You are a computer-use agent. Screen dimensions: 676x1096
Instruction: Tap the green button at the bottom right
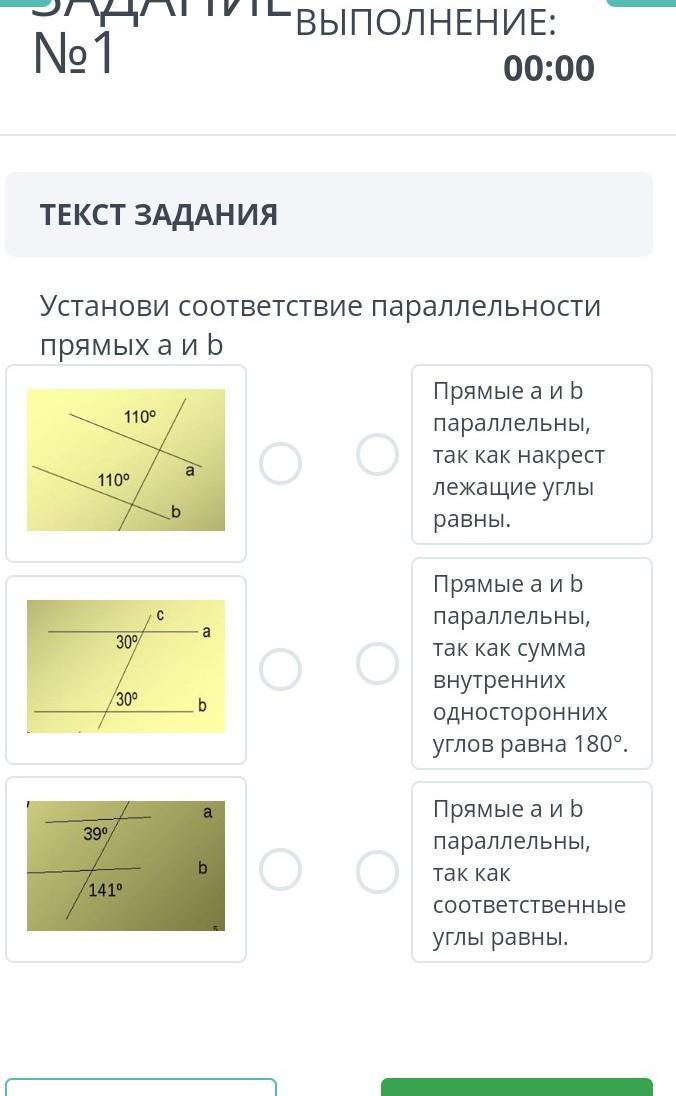[516, 1087]
